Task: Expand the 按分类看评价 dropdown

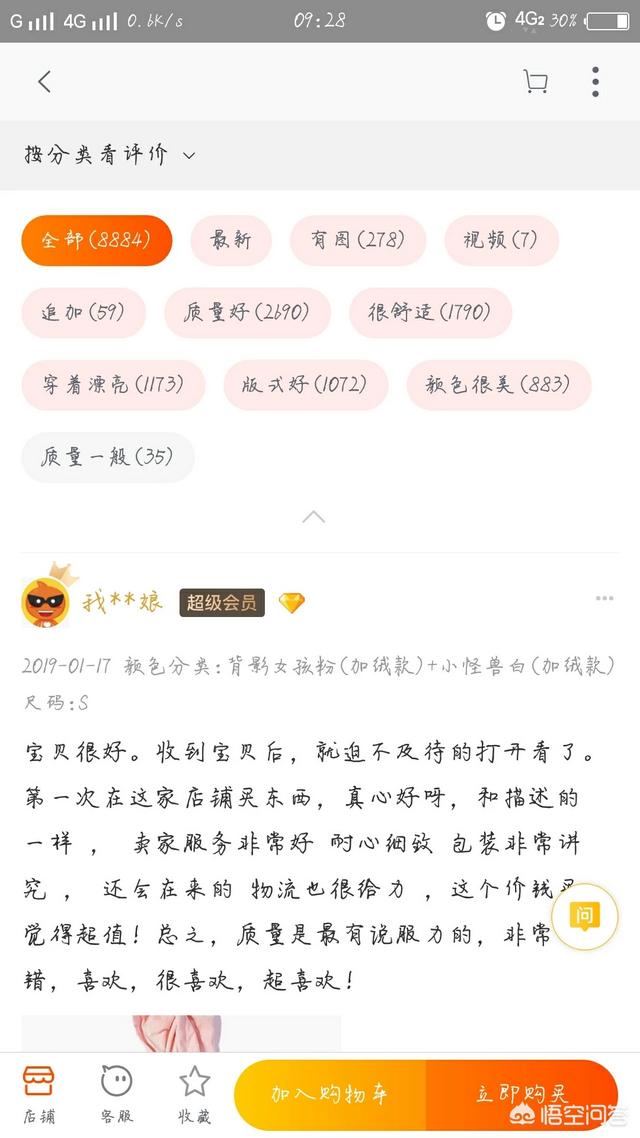Action: coord(110,155)
